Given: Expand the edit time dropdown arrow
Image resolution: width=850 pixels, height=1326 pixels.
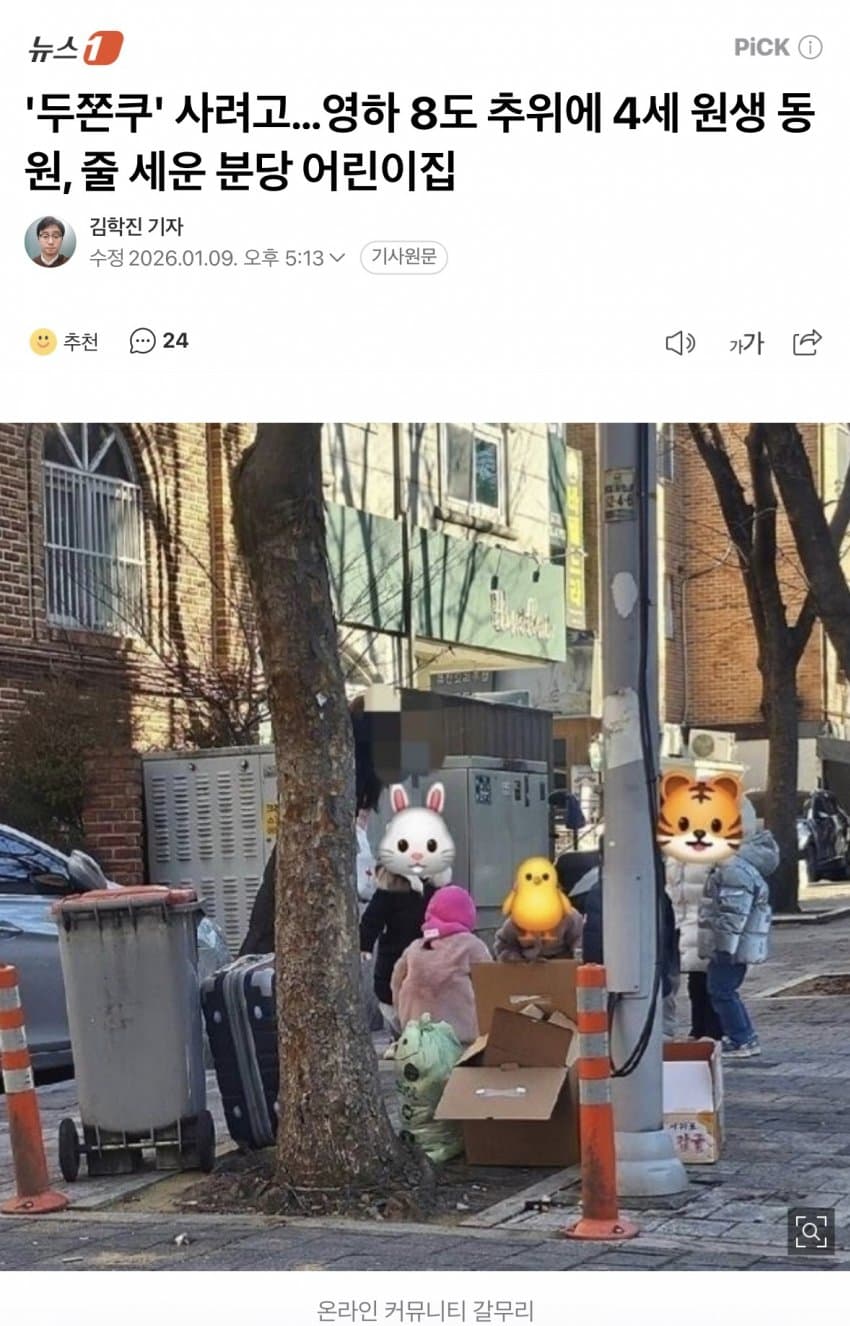Looking at the screenshot, I should (338, 258).
